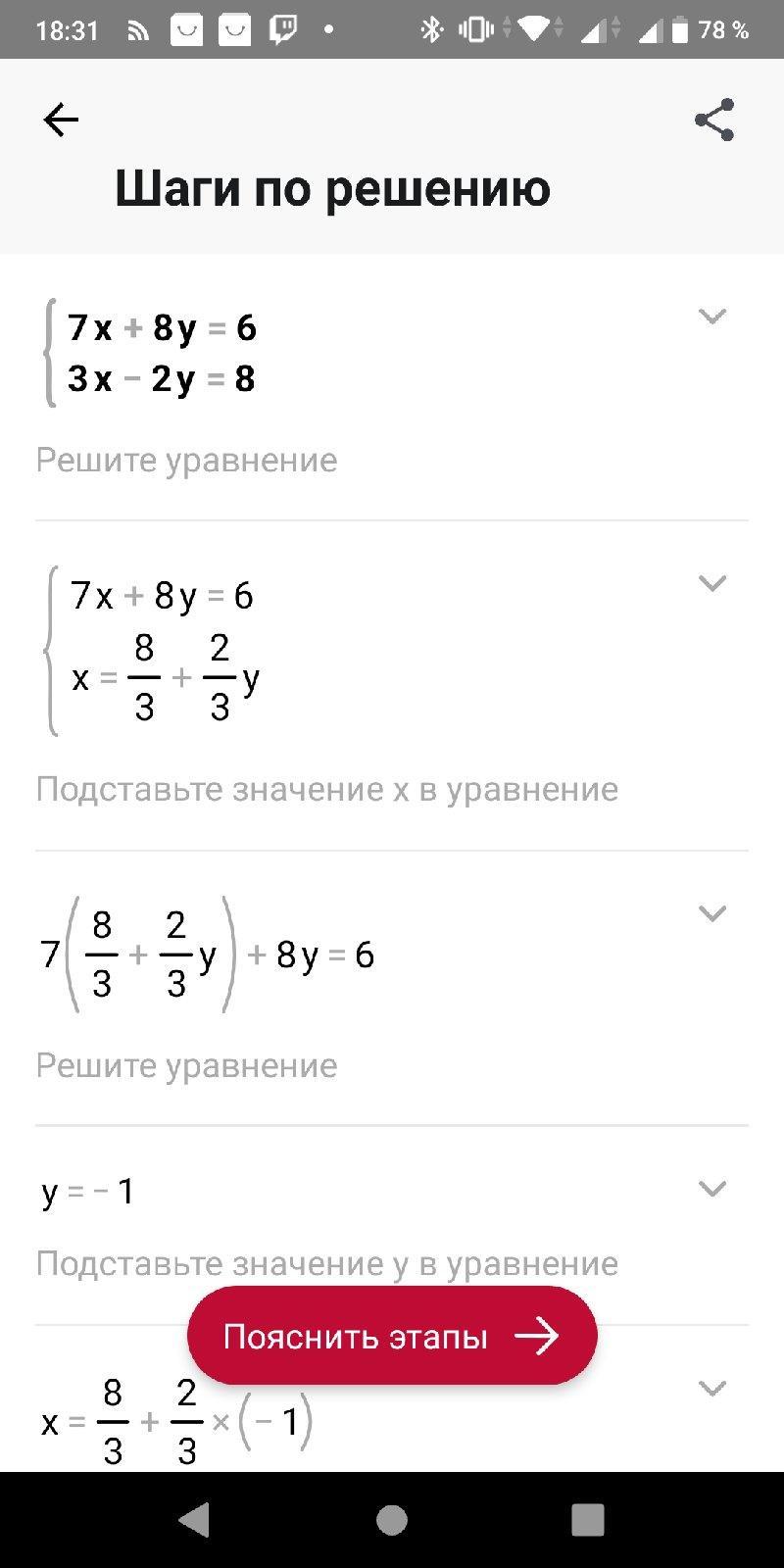Expand the y = −1 step
The width and height of the screenshot is (784, 1568).
tap(711, 1189)
